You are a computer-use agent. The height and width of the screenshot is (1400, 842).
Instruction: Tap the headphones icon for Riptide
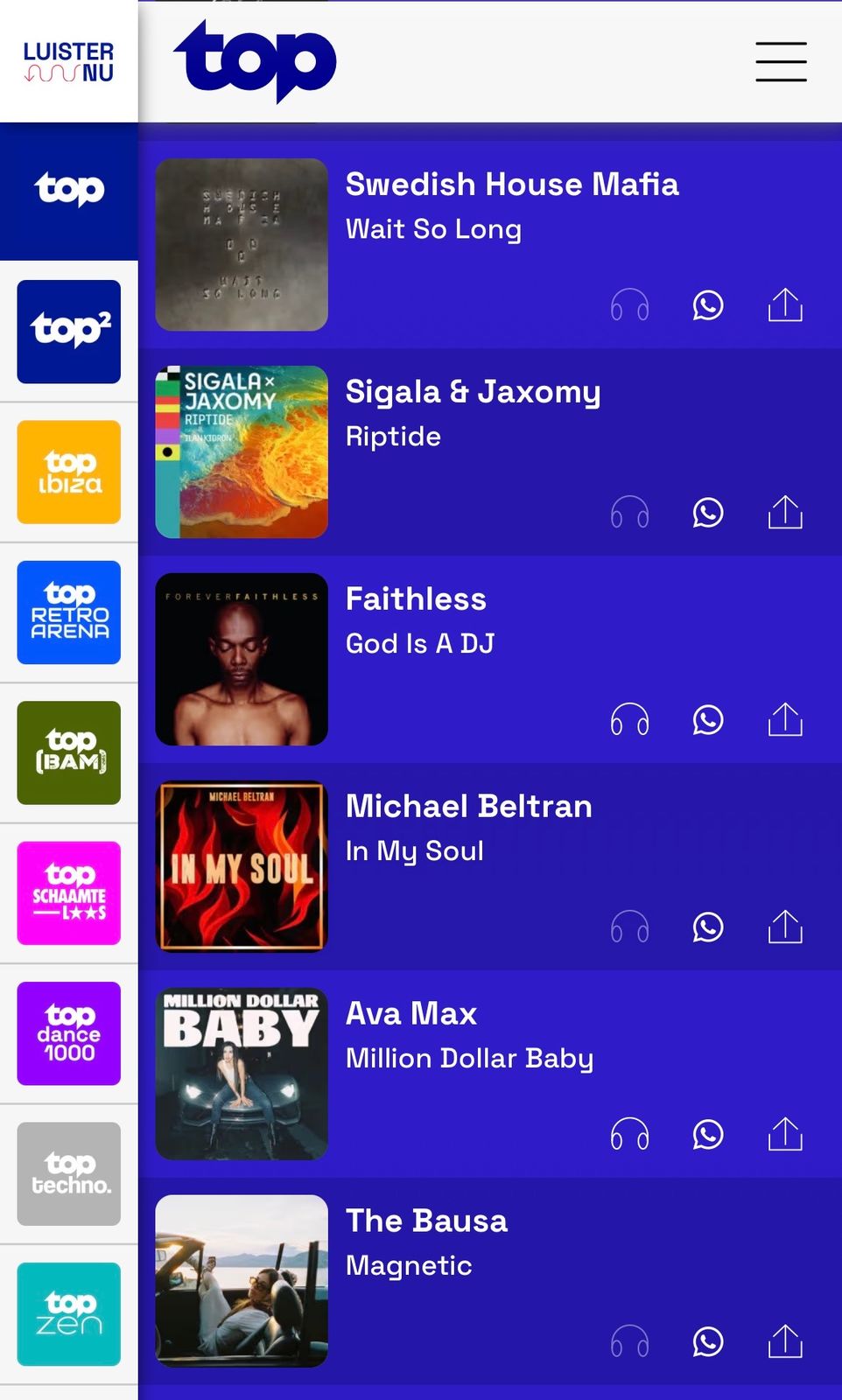click(x=629, y=513)
